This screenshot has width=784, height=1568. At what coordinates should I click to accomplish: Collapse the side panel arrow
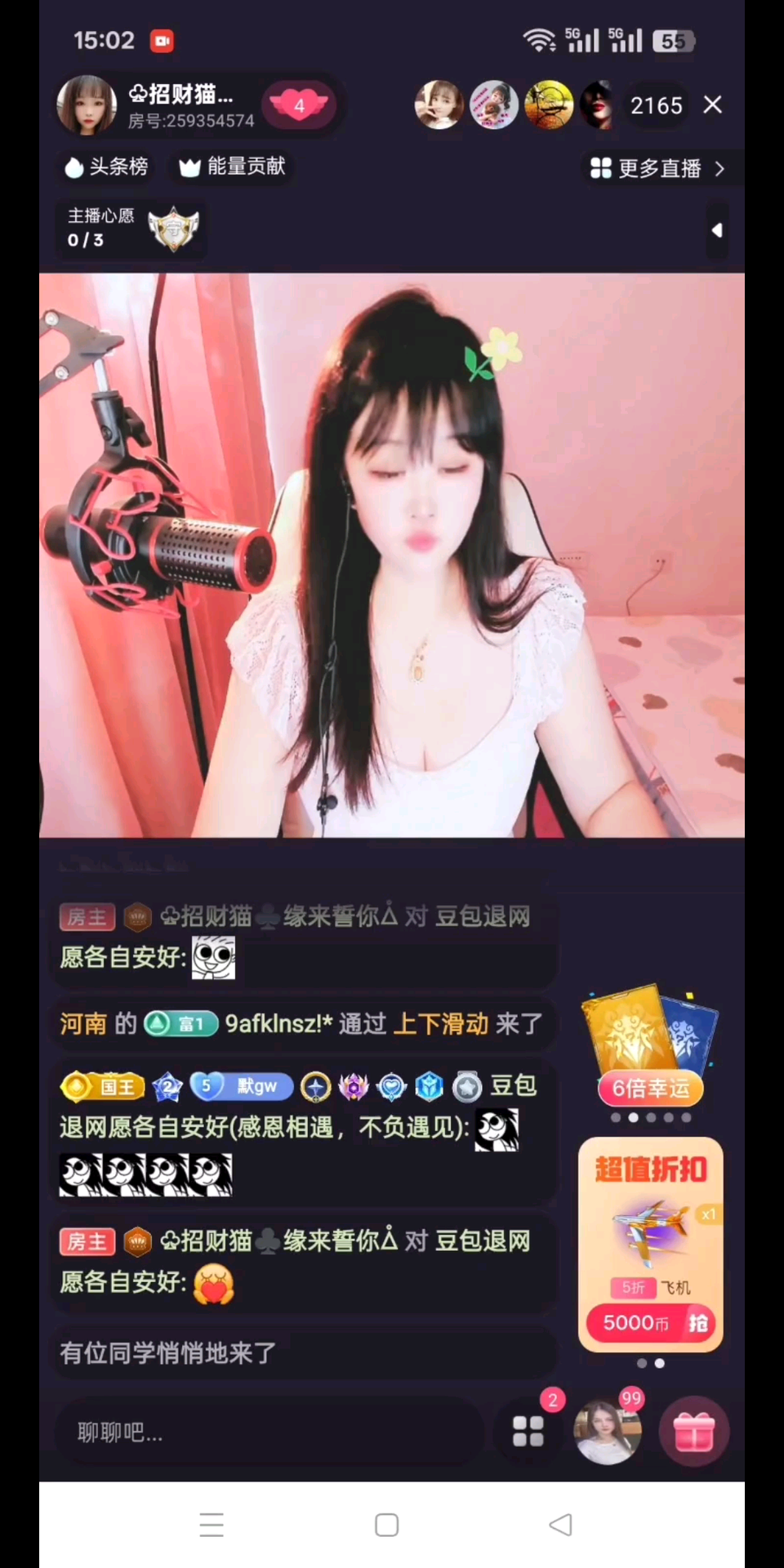click(717, 230)
